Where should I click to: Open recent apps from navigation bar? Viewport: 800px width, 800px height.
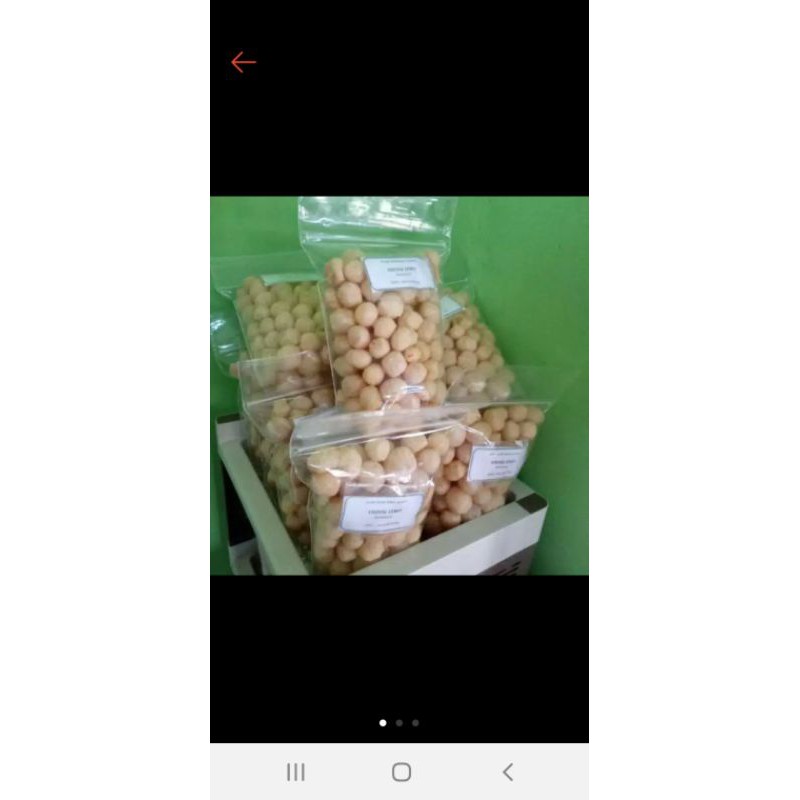point(295,772)
